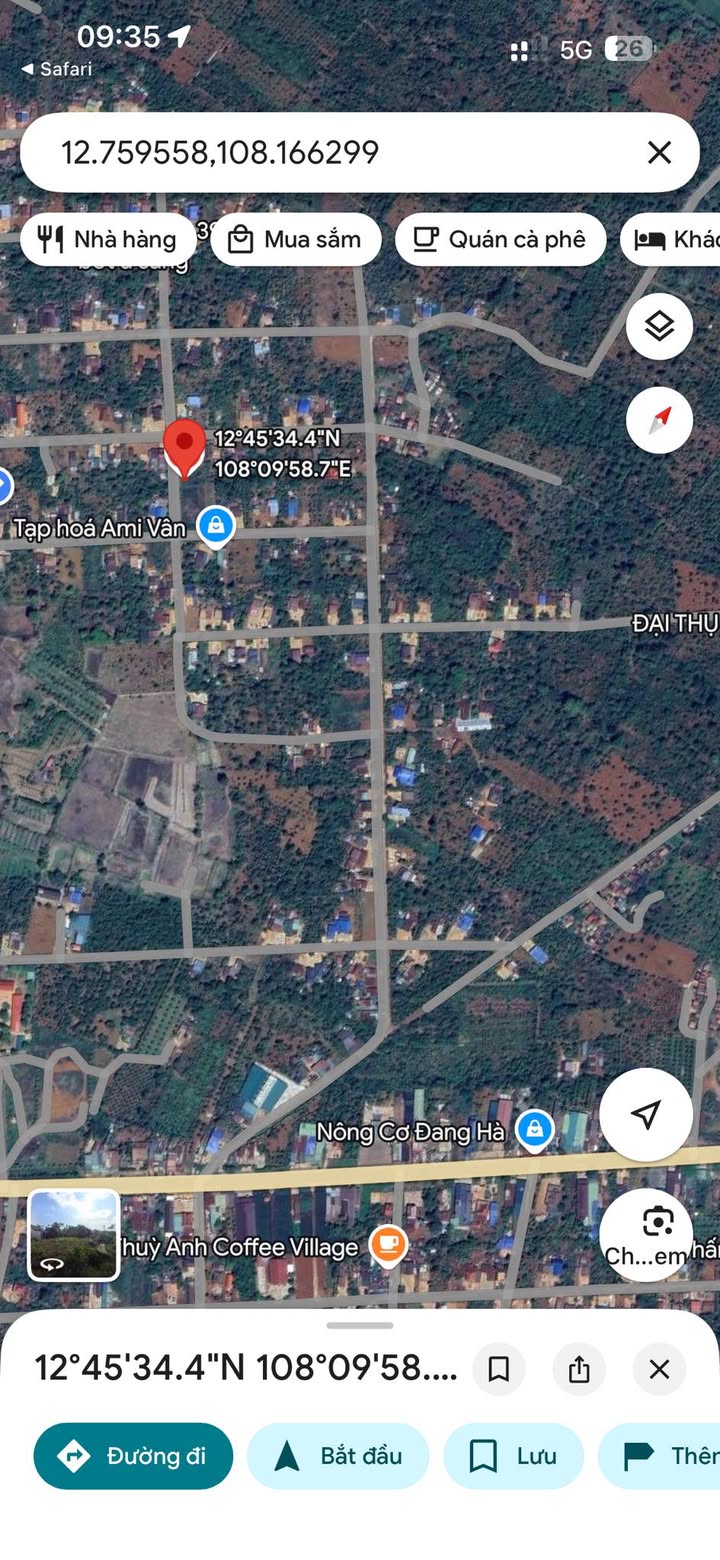Open the Street View thumbnail
The height and width of the screenshot is (1560, 720).
[x=74, y=1235]
